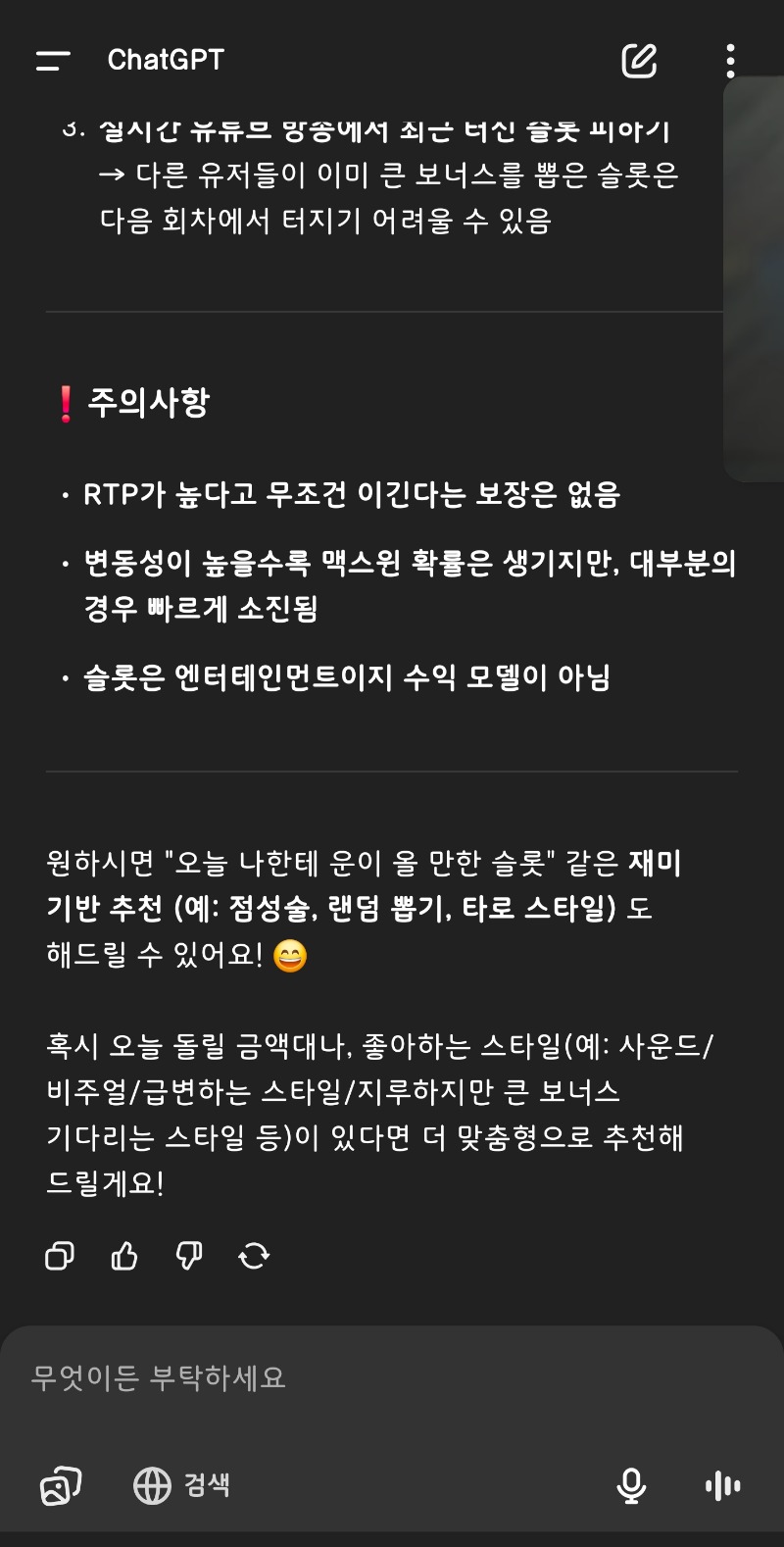Focus the 무엇이든 부탁하세요 message field
This screenshot has width=784, height=1547.
coord(392,1377)
